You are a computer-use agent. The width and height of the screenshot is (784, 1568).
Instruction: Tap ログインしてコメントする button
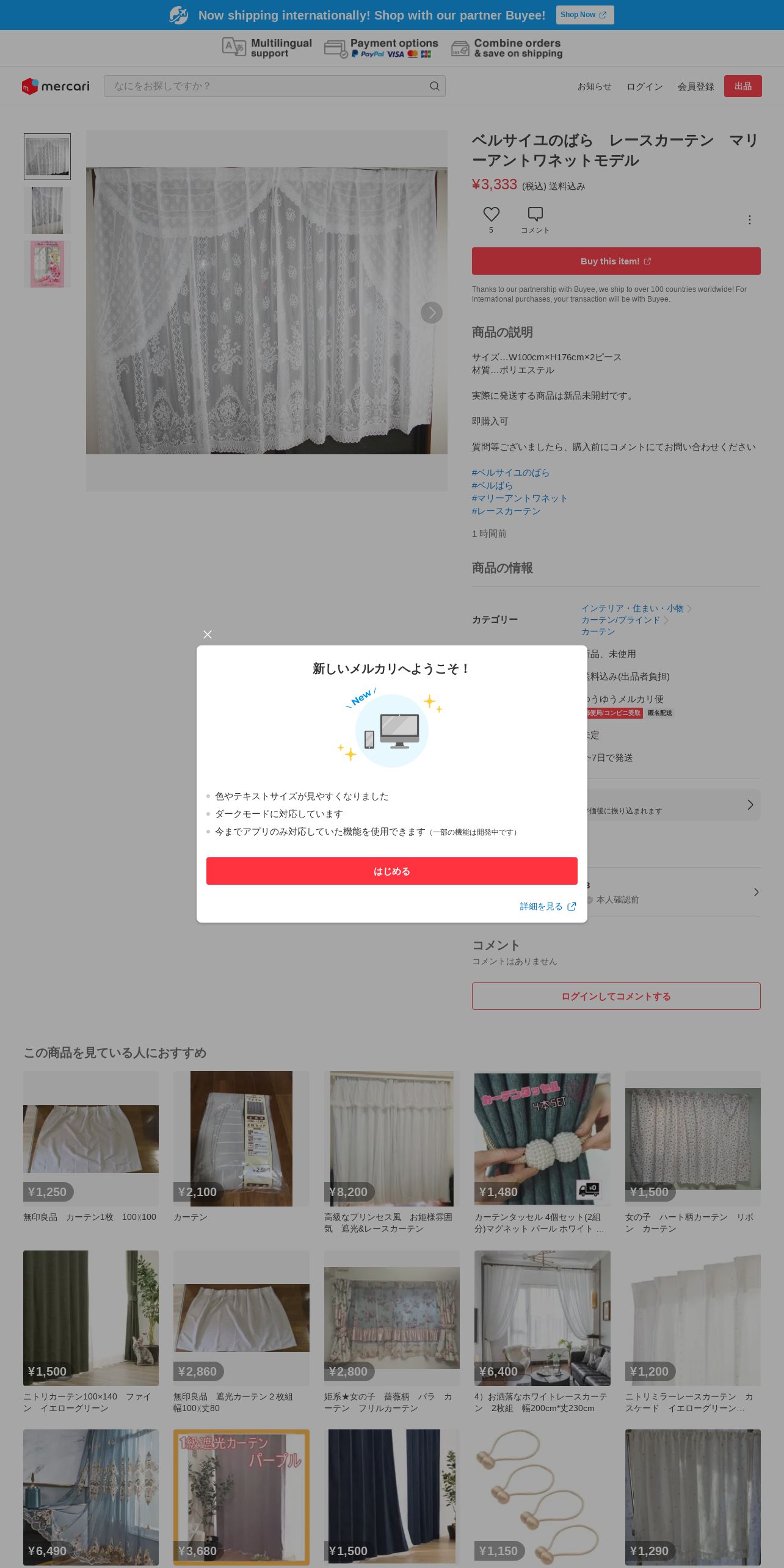pyautogui.click(x=616, y=996)
